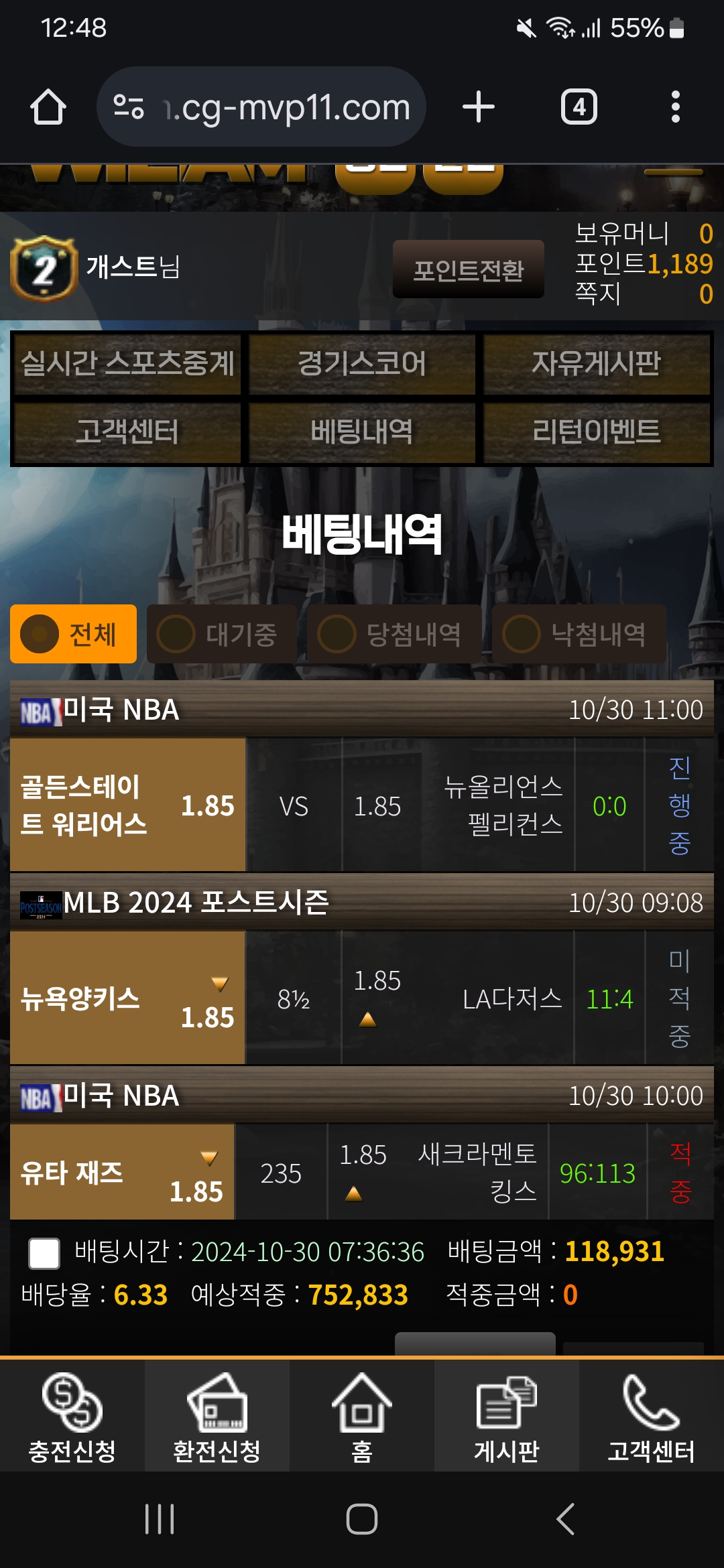The height and width of the screenshot is (1568, 724).
Task: Open the tab switcher showing 4 tabs
Action: (x=579, y=107)
